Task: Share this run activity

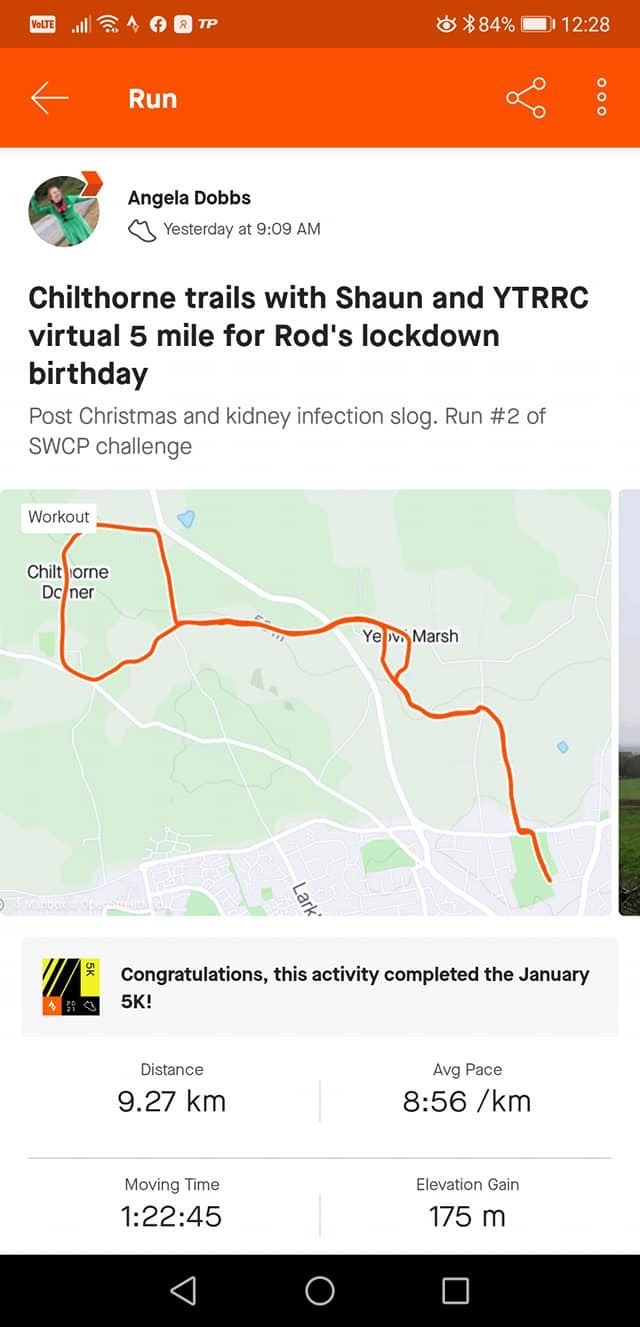Action: pos(526,98)
